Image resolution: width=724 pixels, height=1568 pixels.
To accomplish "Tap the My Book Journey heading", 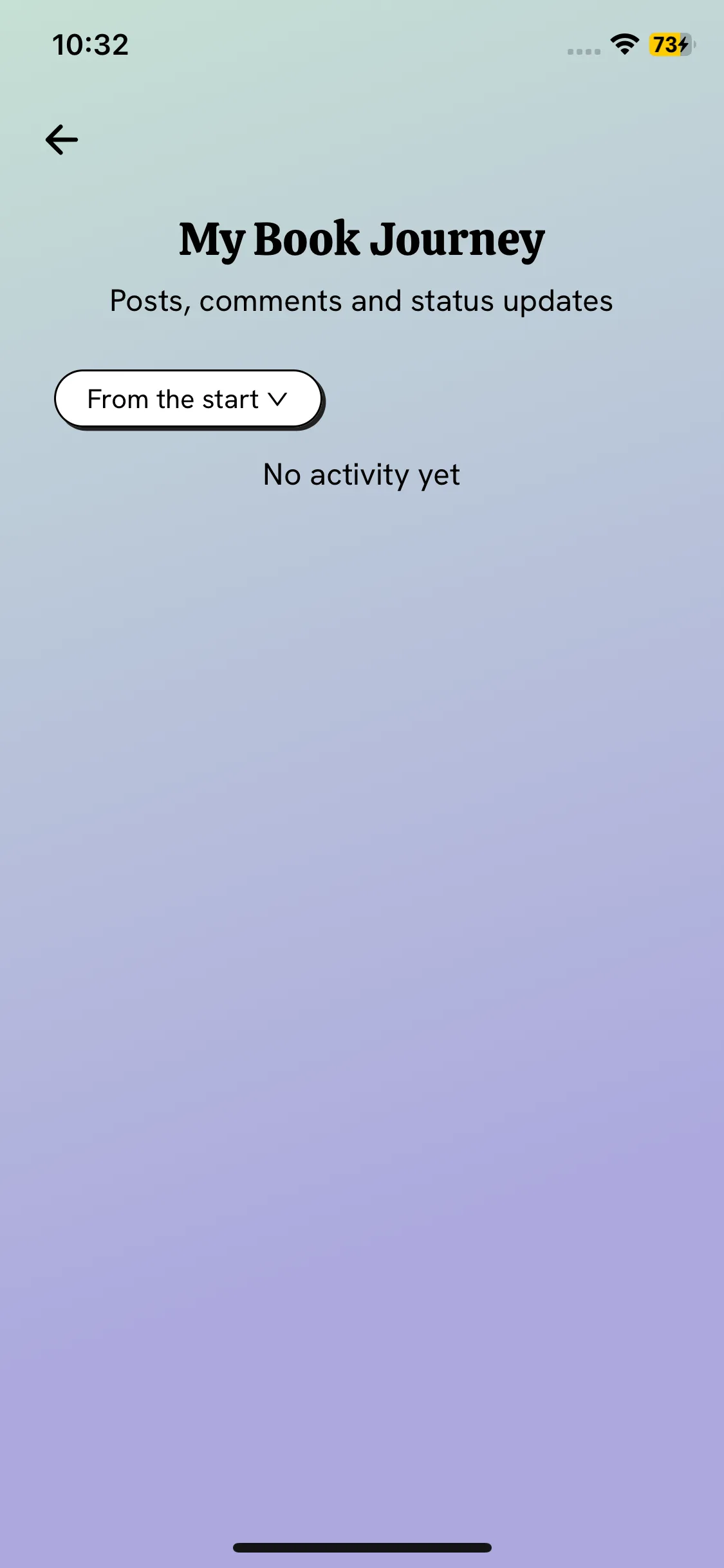I will 360,239.
